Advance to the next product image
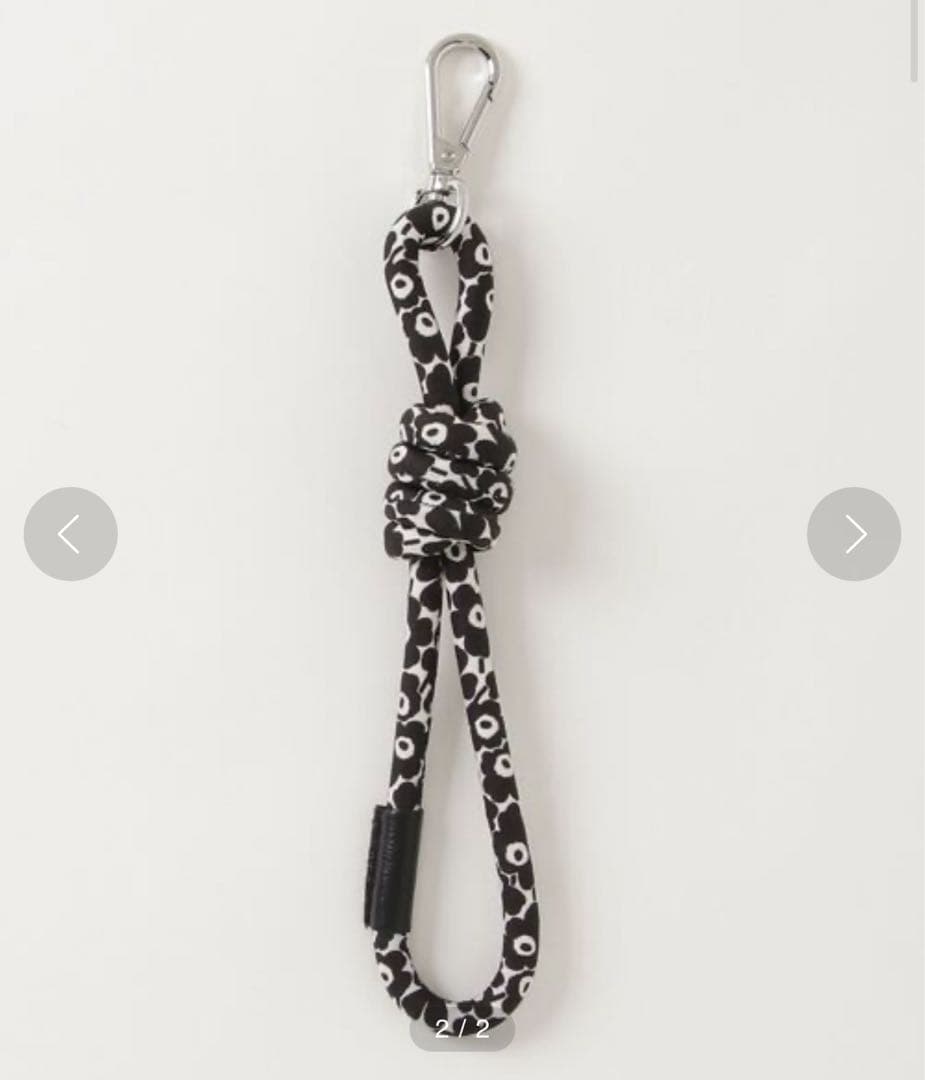This screenshot has height=1080, width=925. (x=853, y=534)
